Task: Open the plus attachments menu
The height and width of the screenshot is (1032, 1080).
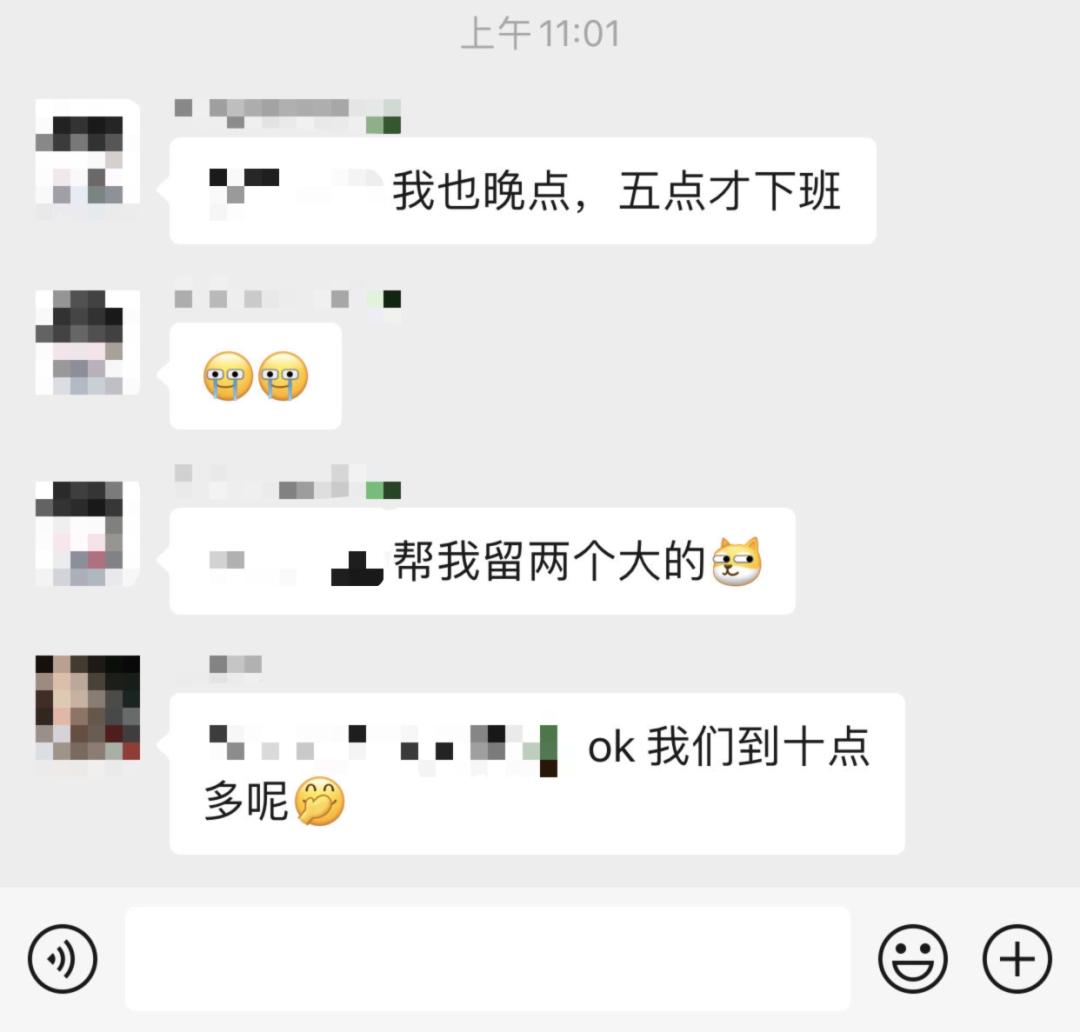Action: point(1017,959)
